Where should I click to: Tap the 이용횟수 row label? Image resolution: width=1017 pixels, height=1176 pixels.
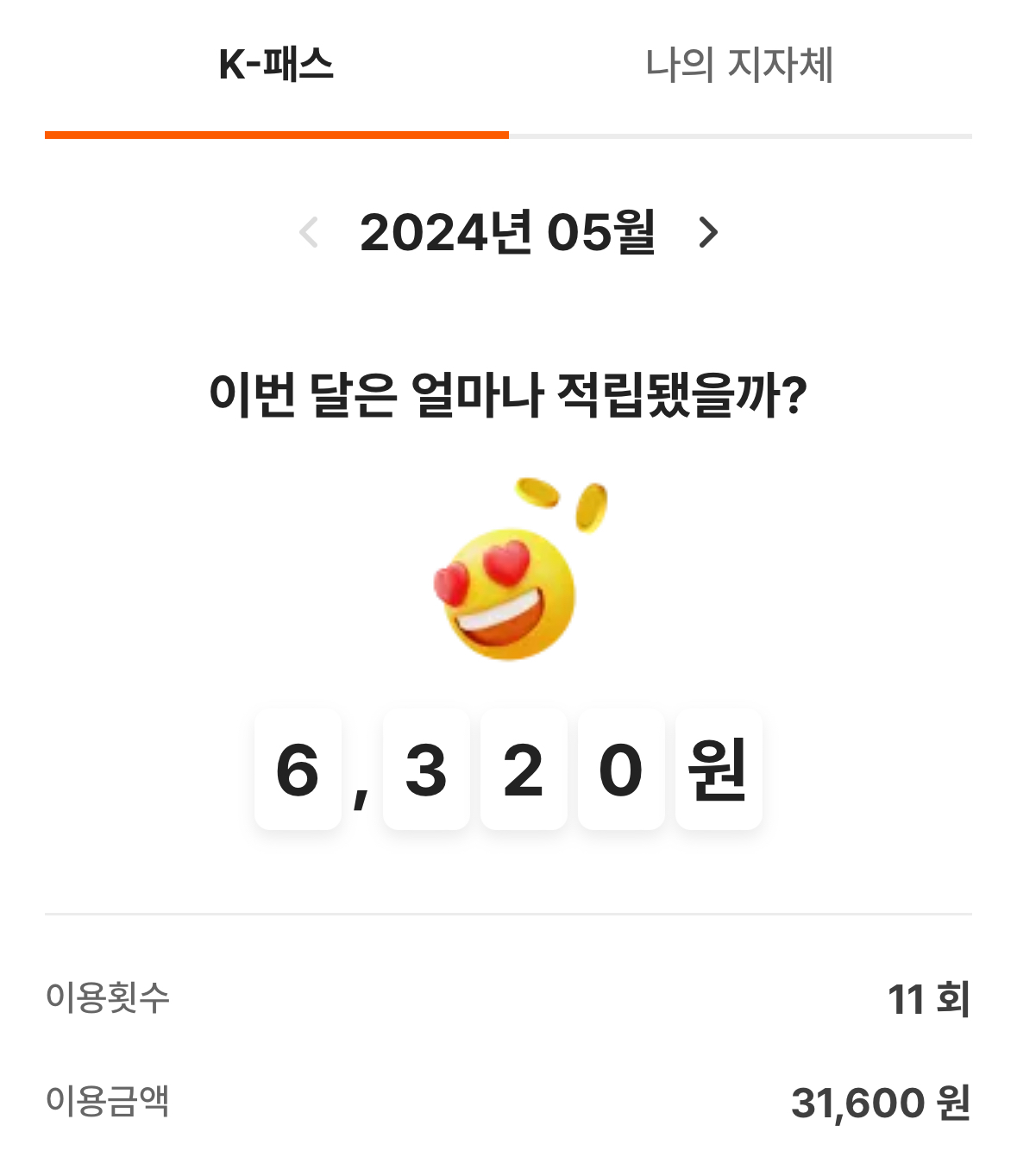(108, 999)
